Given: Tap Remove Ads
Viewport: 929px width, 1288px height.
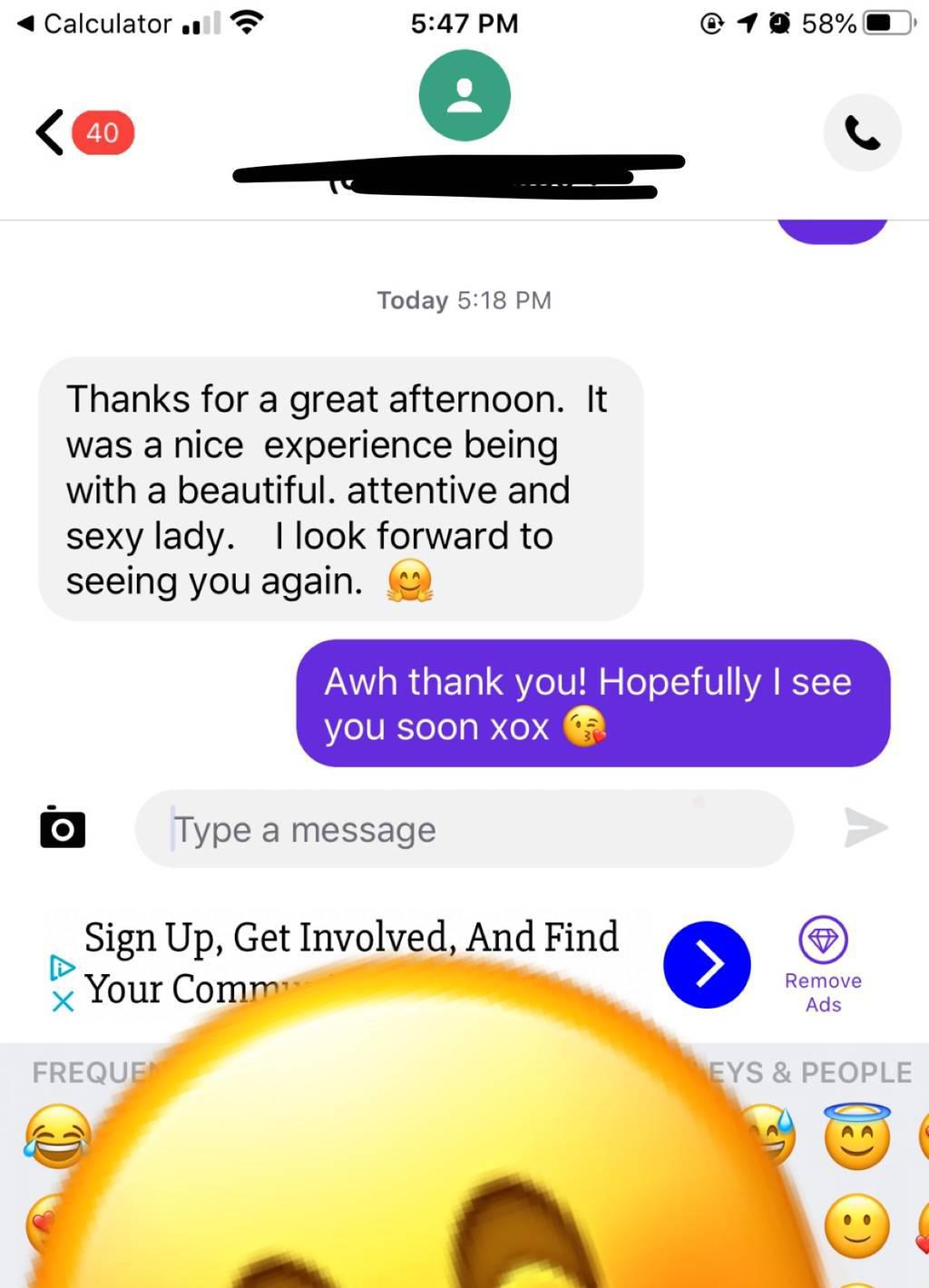Looking at the screenshot, I should click(x=823, y=965).
